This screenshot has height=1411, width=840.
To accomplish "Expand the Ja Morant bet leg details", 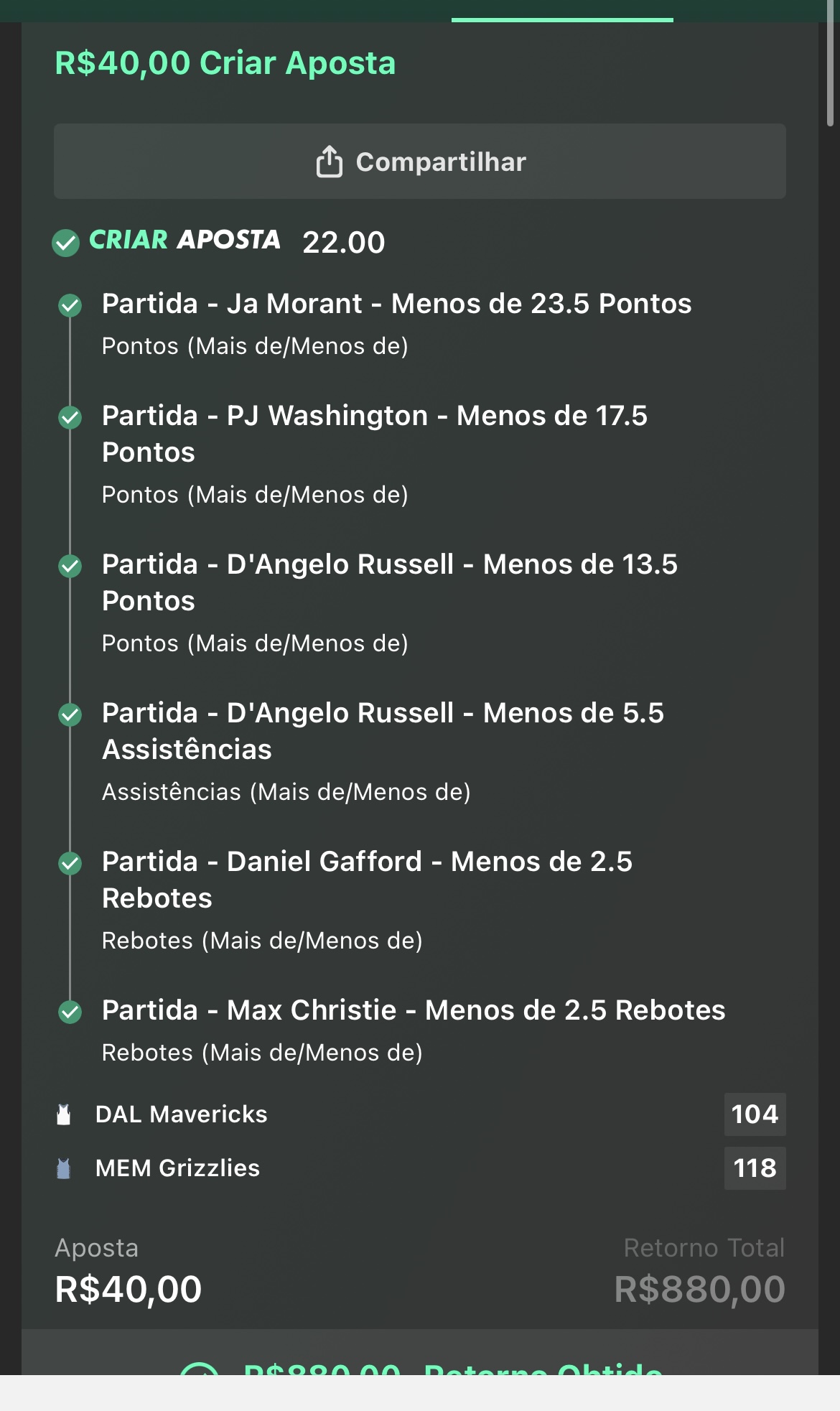I will point(397,304).
